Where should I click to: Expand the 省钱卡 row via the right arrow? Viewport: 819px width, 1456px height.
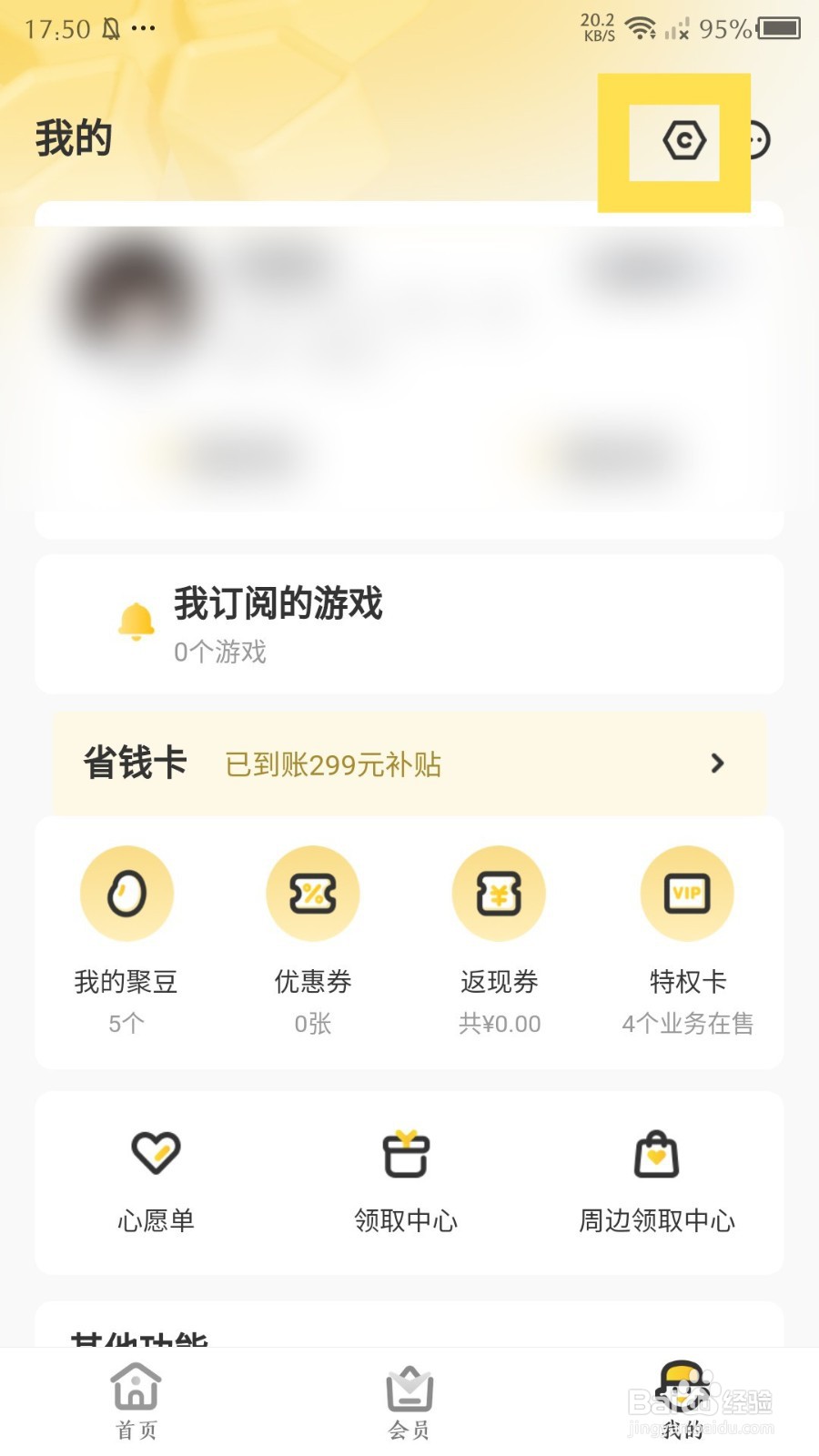pyautogui.click(x=717, y=763)
